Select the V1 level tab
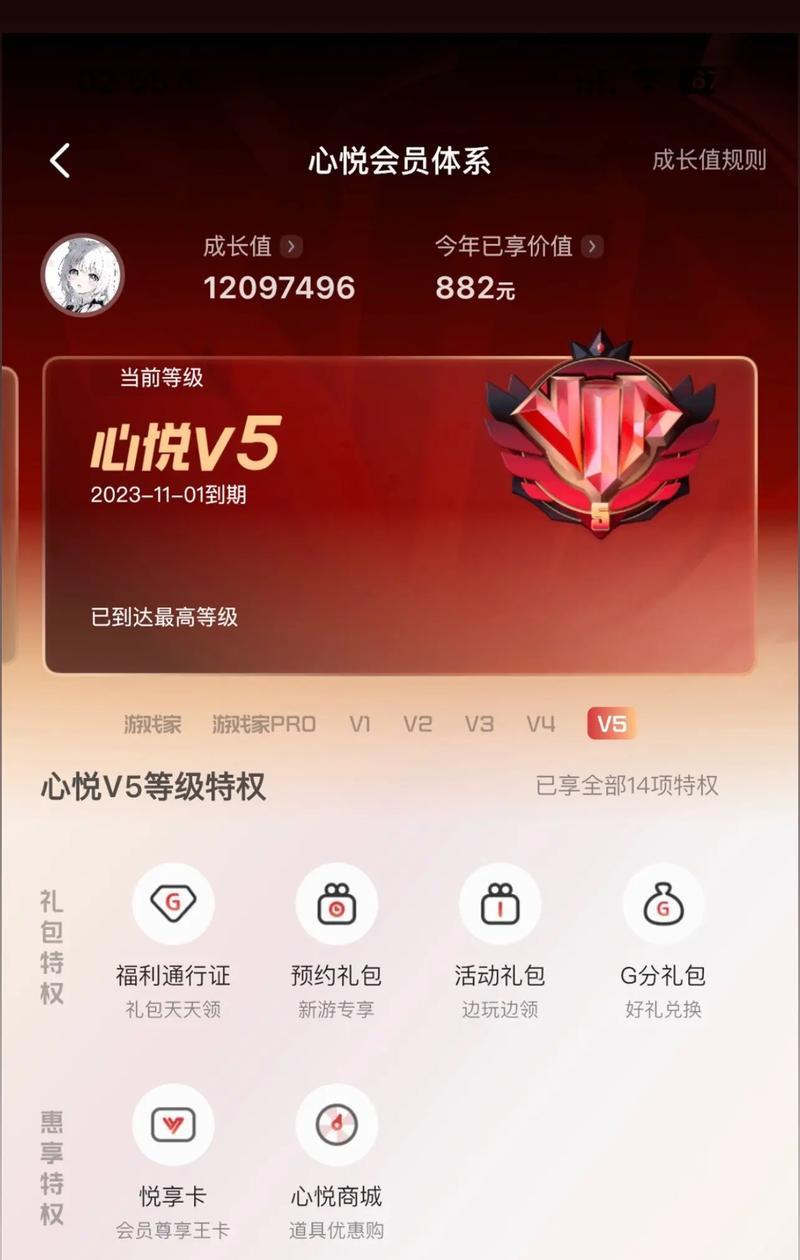This screenshot has height=1260, width=800. point(360,724)
